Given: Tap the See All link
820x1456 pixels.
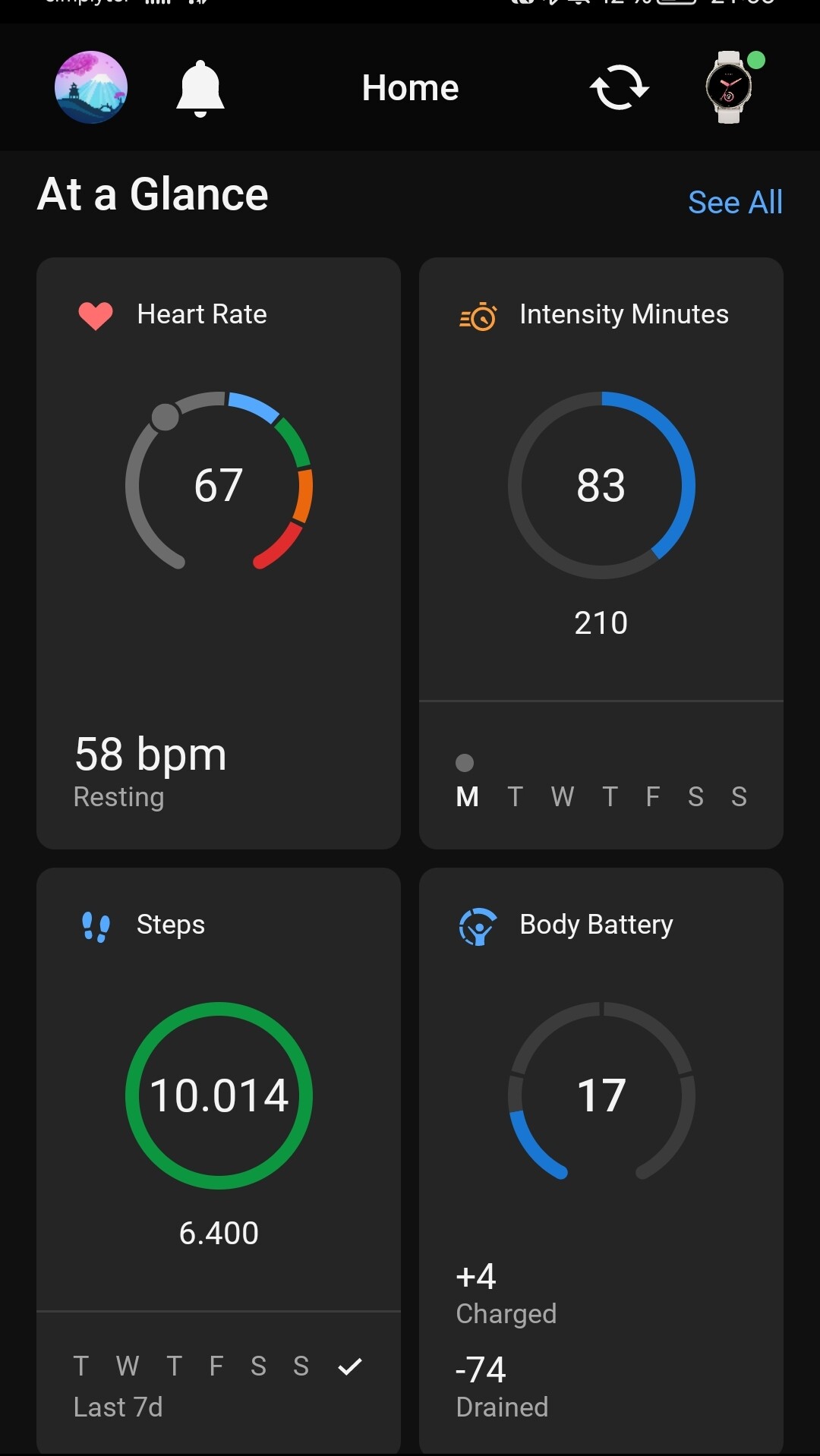Looking at the screenshot, I should coord(734,202).
